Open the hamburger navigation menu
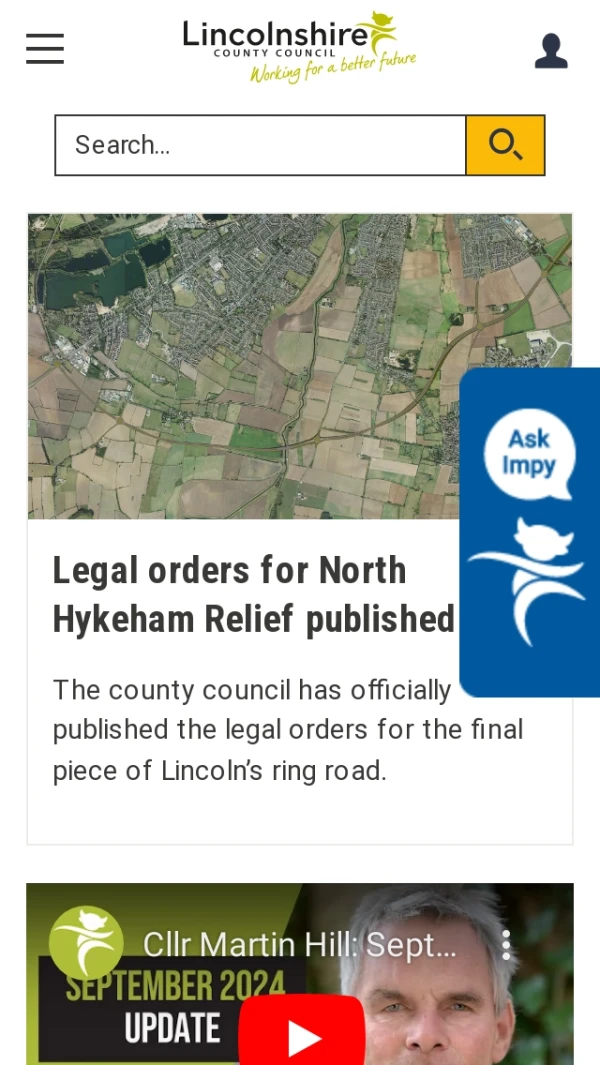 45,48
